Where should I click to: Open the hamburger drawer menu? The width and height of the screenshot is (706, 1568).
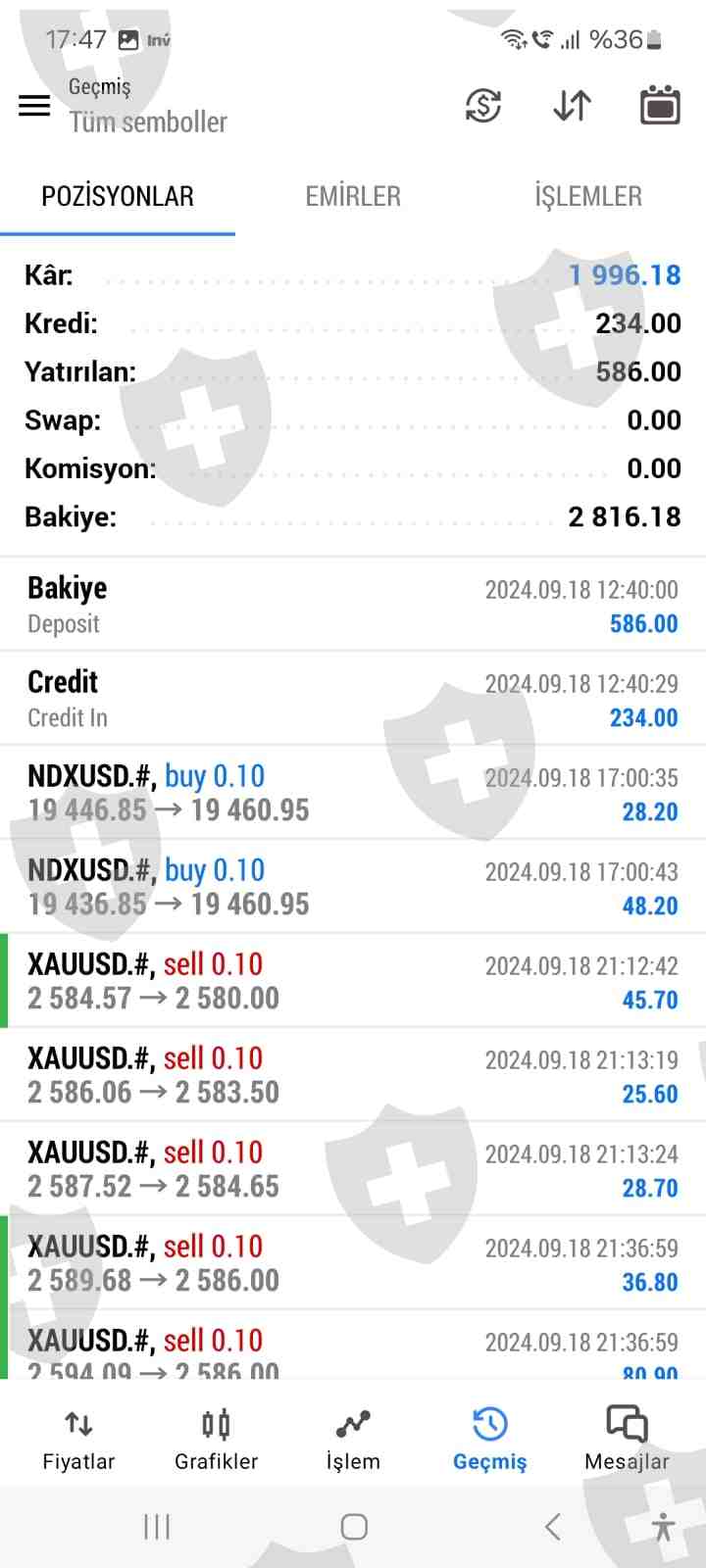pos(34,105)
